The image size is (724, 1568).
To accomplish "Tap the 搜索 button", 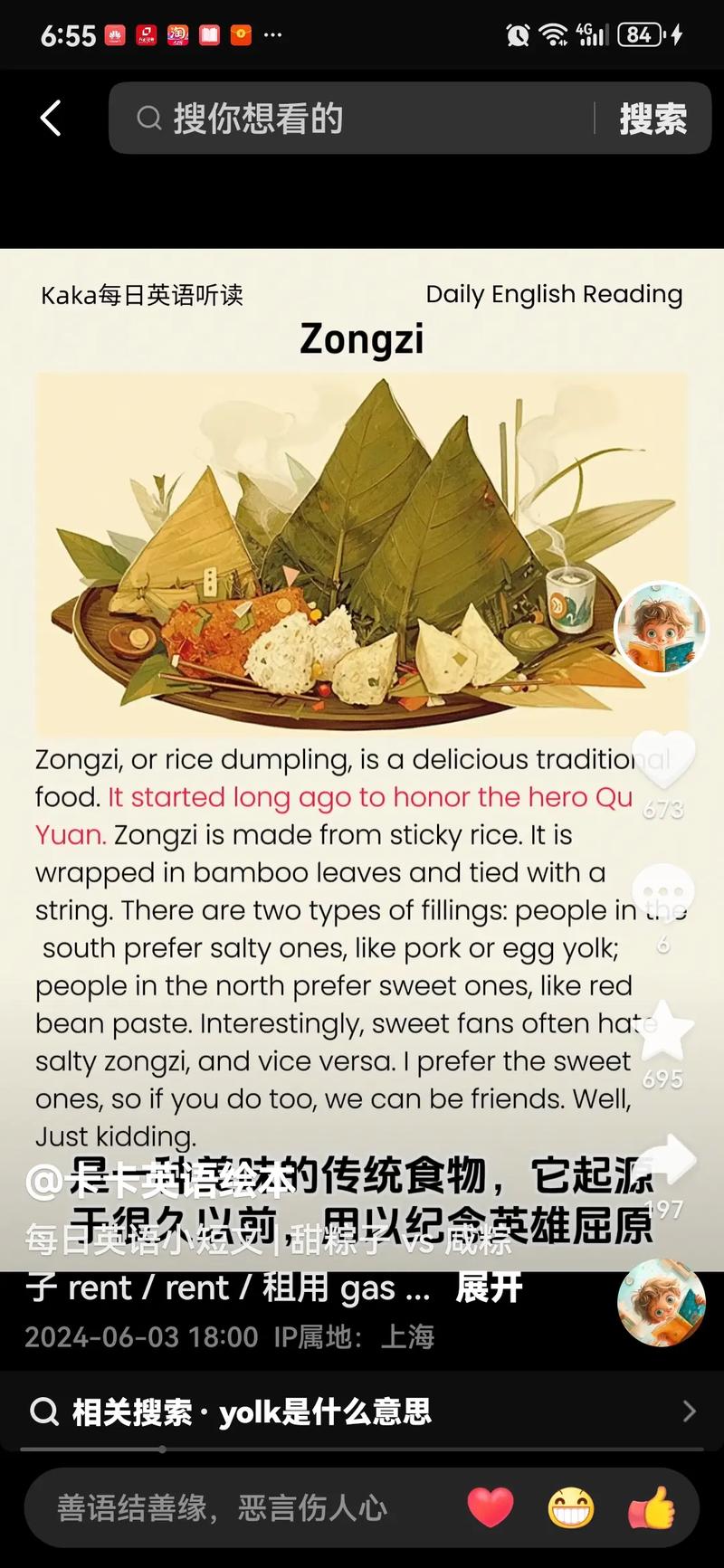I will pos(653,119).
